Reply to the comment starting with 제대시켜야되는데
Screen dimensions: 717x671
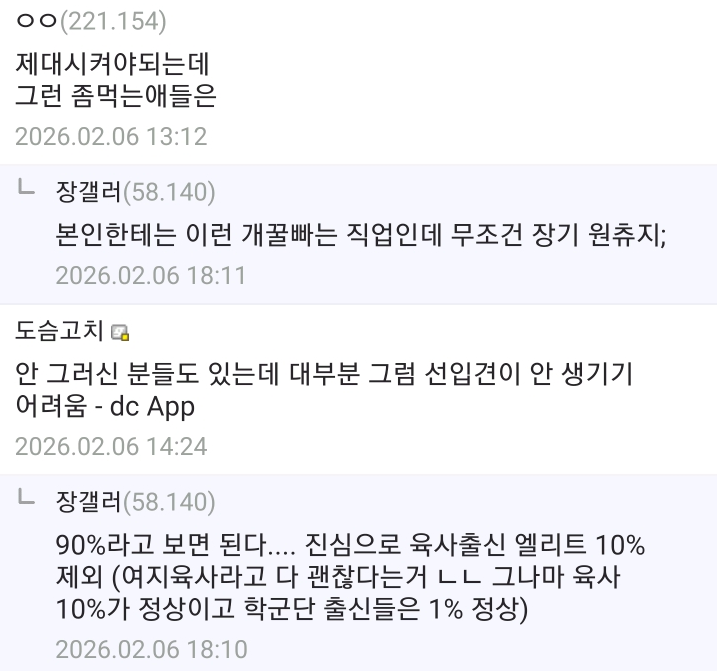coord(116,80)
